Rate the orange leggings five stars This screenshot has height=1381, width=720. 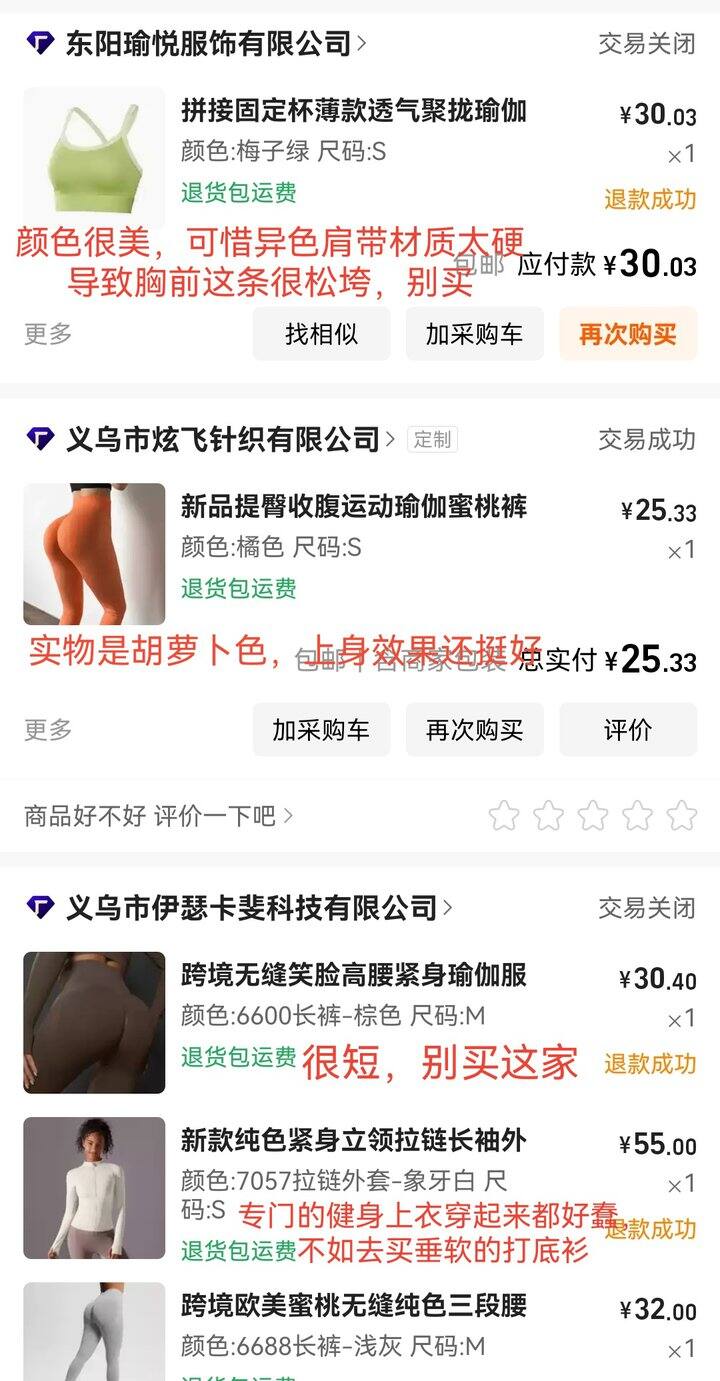click(x=681, y=816)
